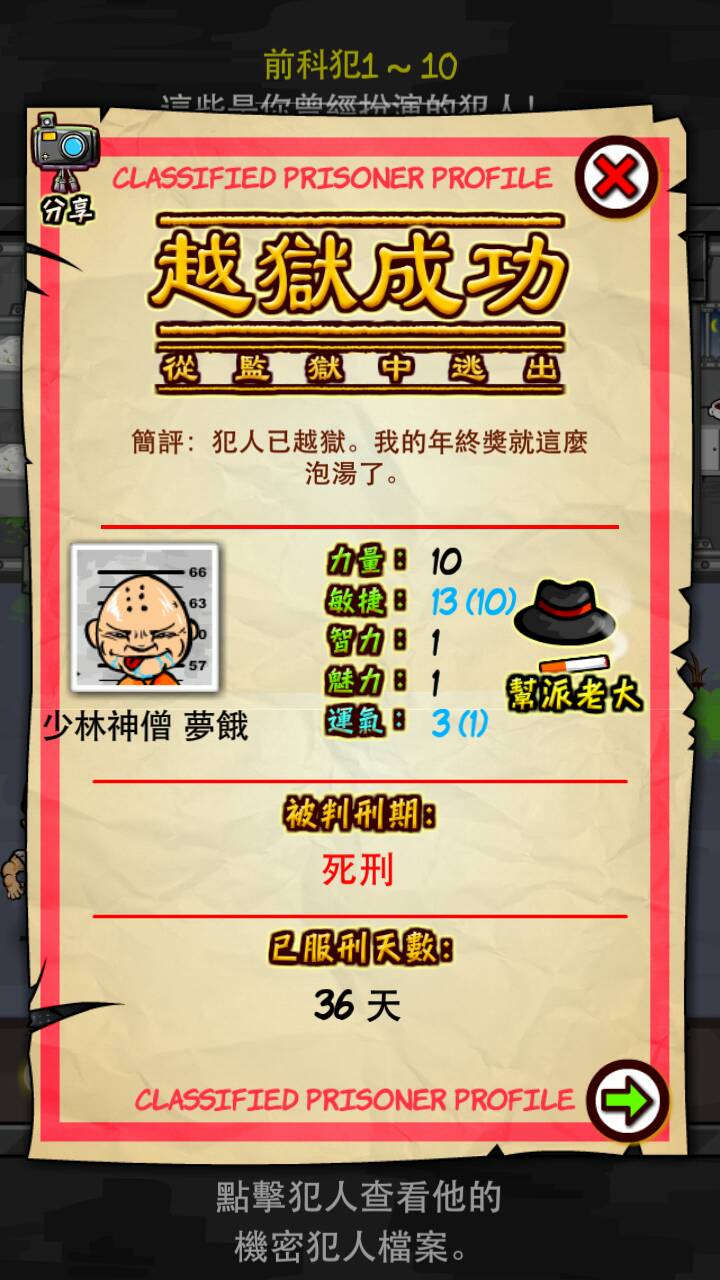Close the classified prisoner profile

616,178
